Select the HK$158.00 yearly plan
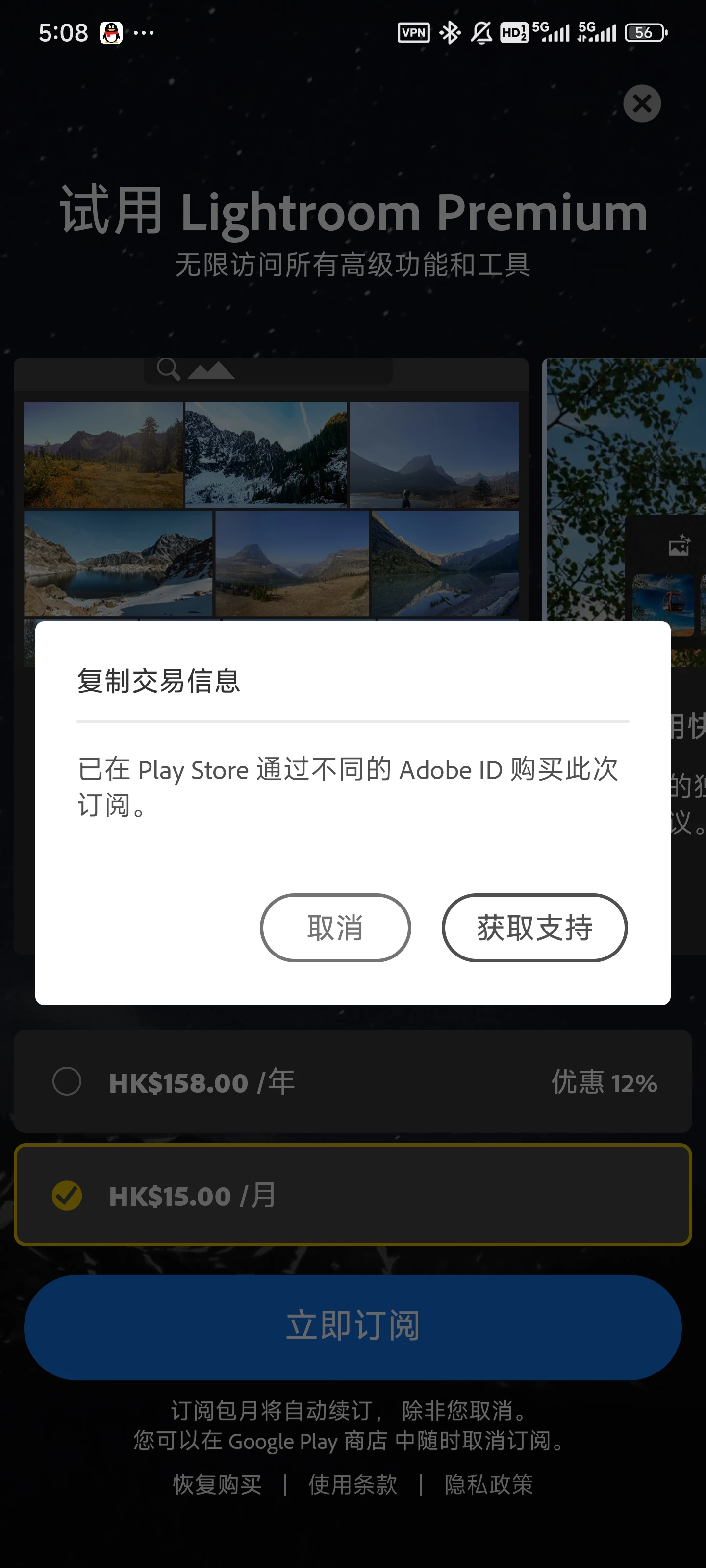Screen dimensions: 706x1568 [353, 1081]
